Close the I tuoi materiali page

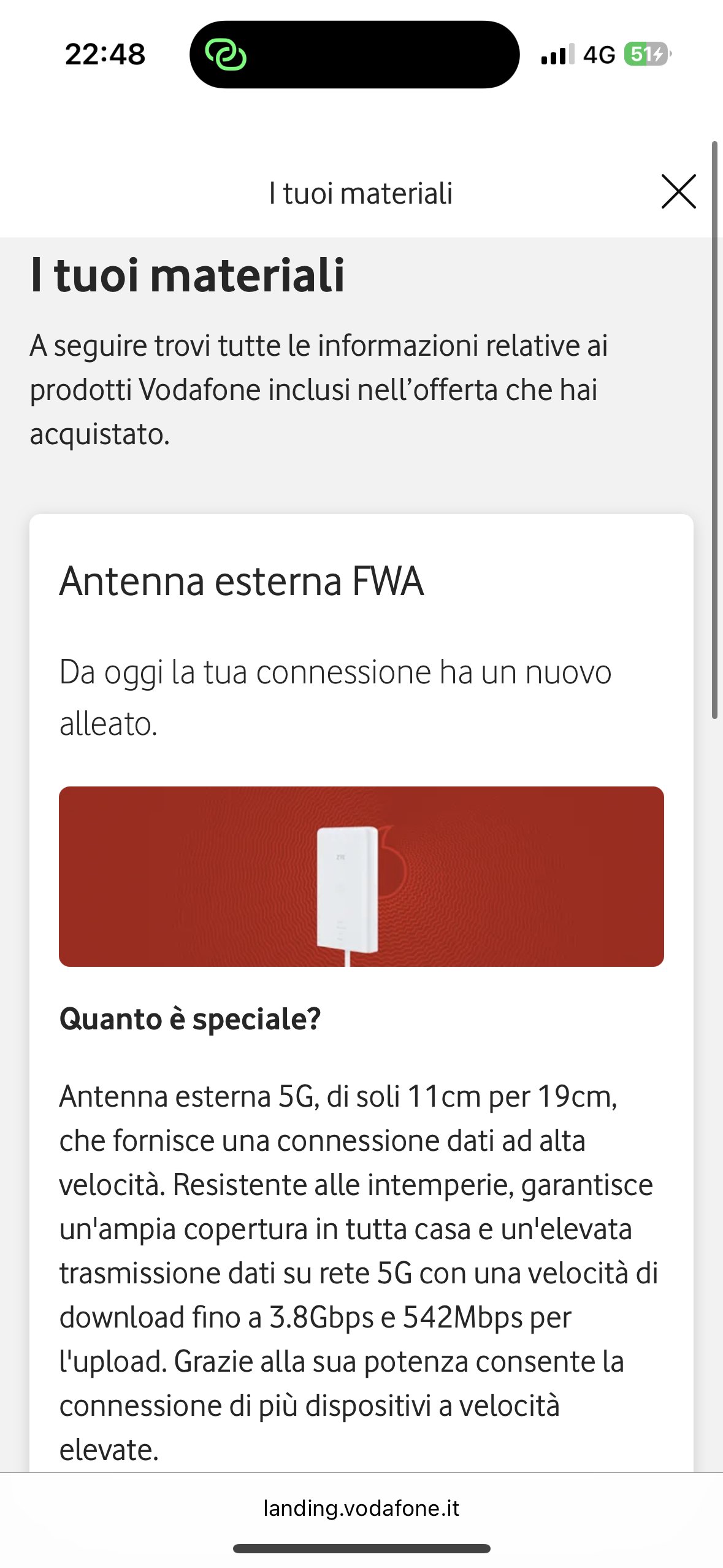[x=678, y=192]
